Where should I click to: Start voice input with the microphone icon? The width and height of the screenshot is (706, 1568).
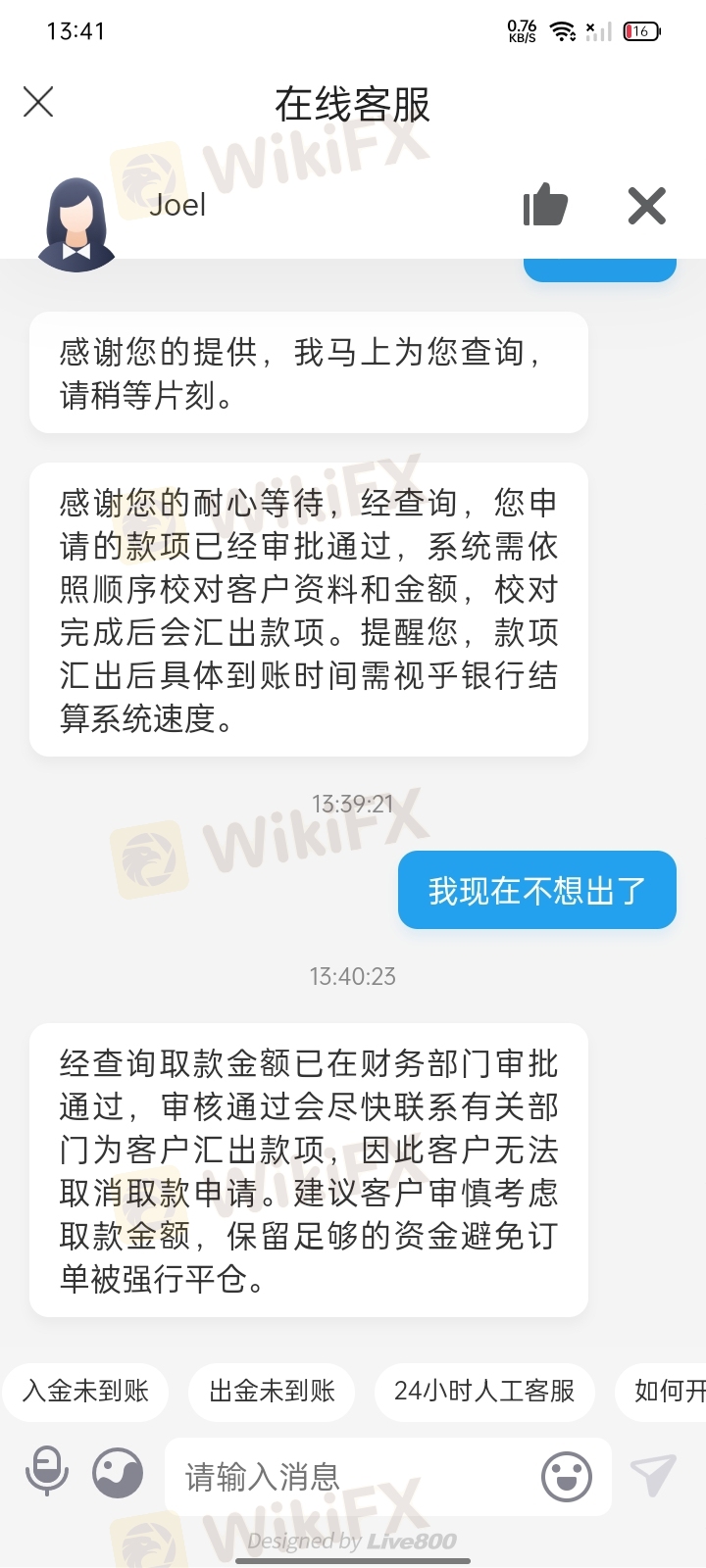click(x=46, y=1472)
